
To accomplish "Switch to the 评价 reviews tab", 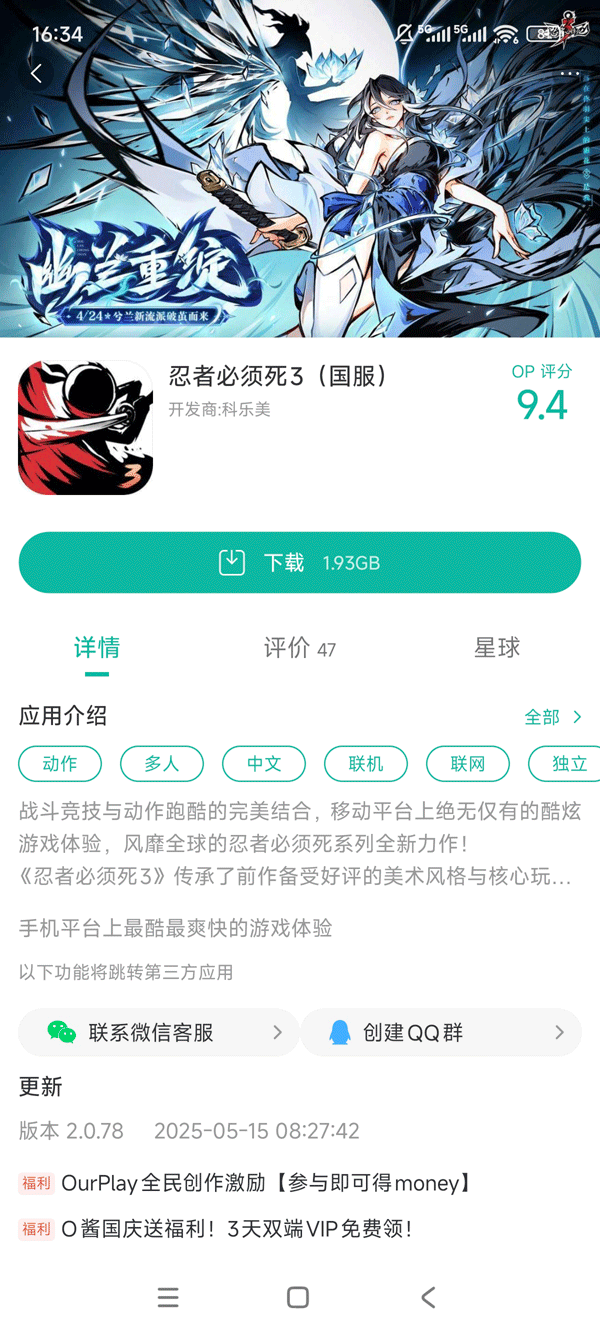I will pyautogui.click(x=299, y=648).
